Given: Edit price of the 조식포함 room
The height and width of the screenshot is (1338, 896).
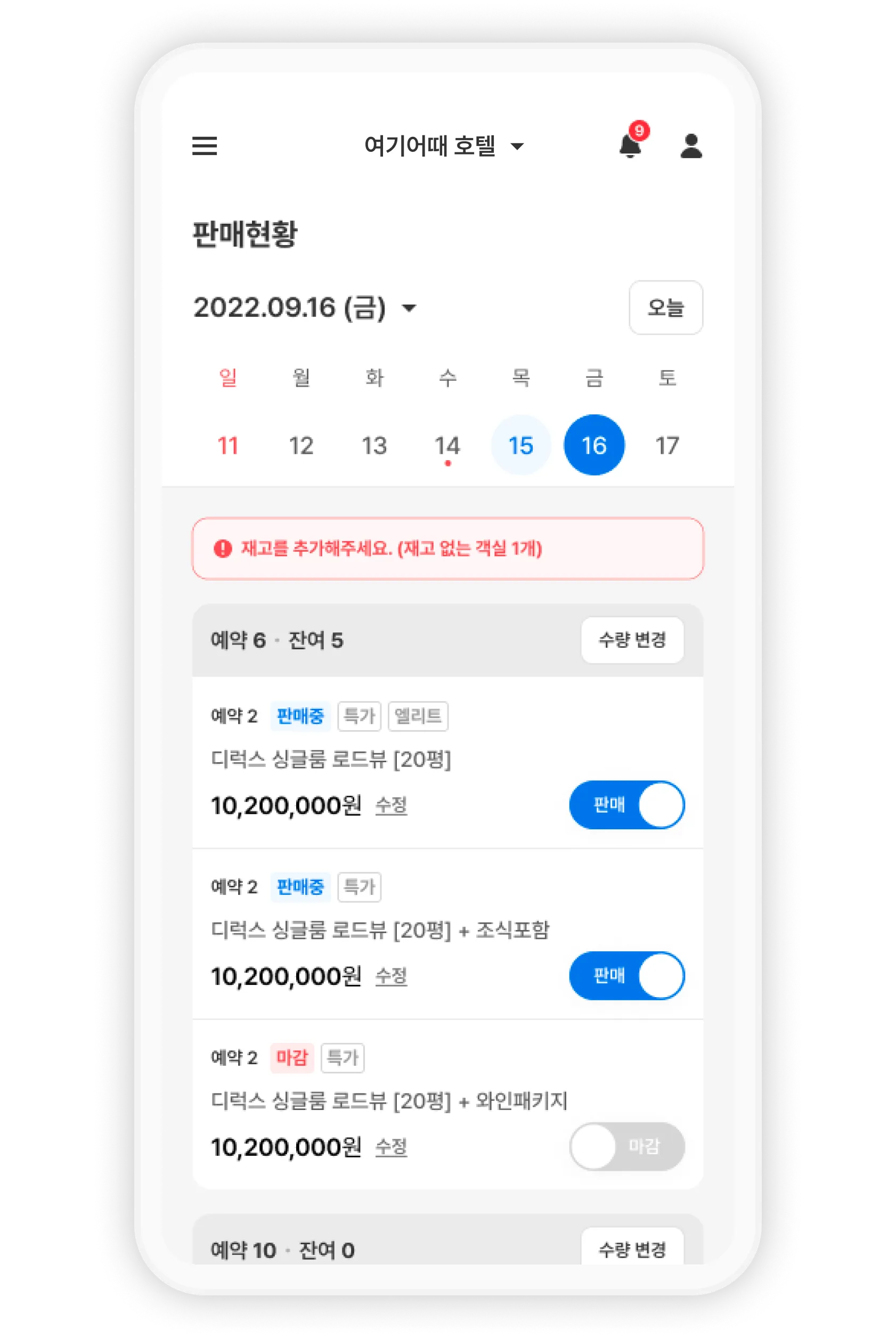Looking at the screenshot, I should [391, 976].
